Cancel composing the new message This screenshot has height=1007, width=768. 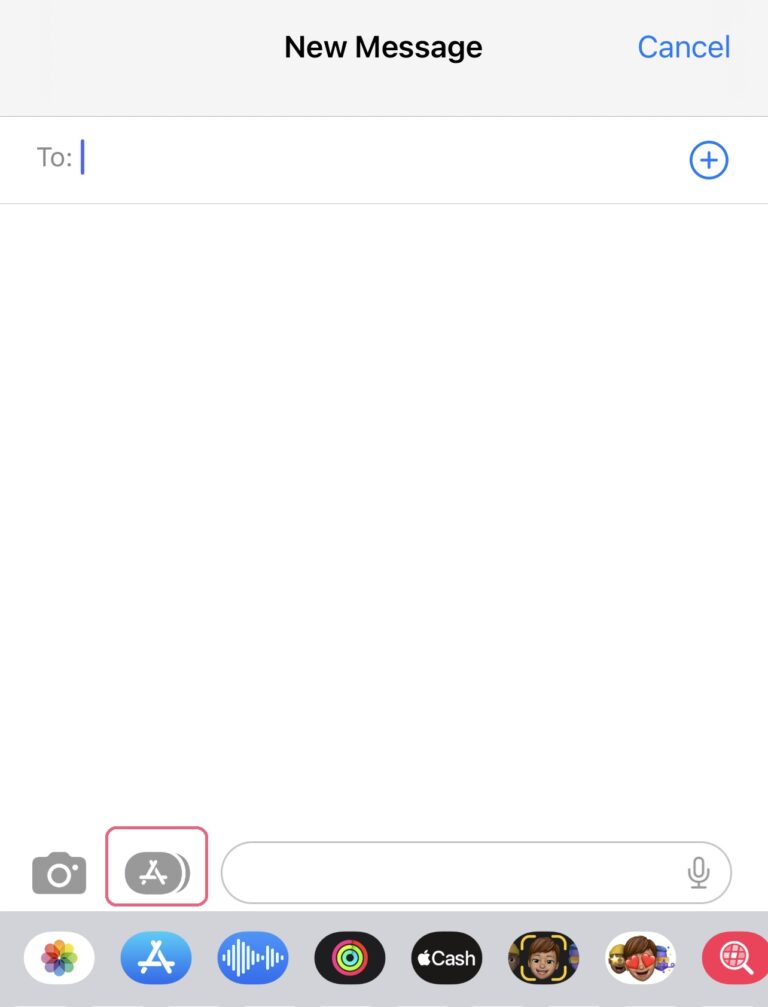684,47
